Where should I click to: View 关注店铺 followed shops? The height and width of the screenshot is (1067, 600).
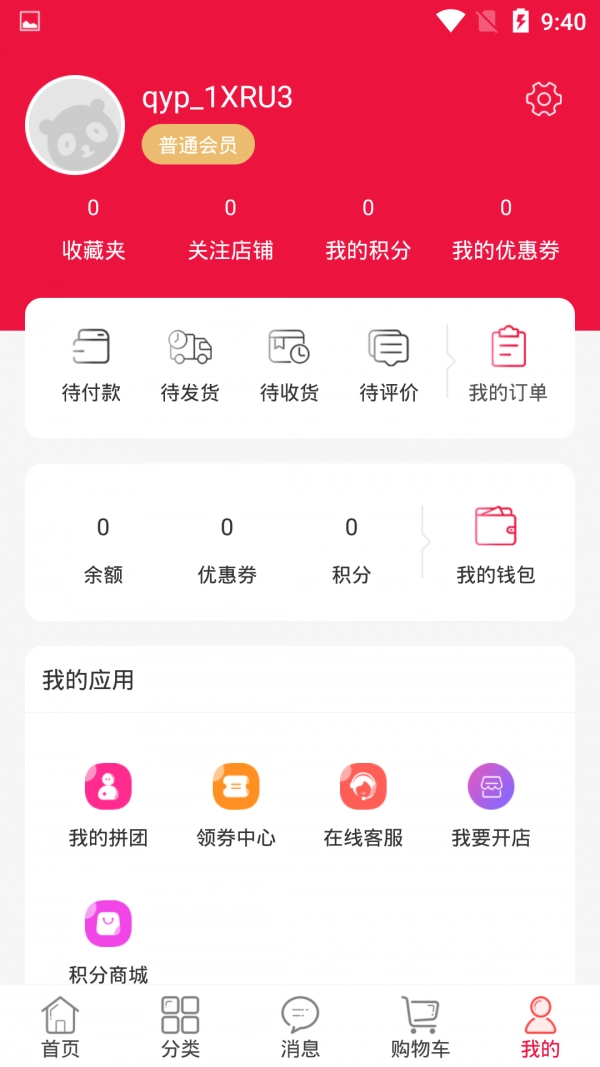pyautogui.click(x=230, y=231)
